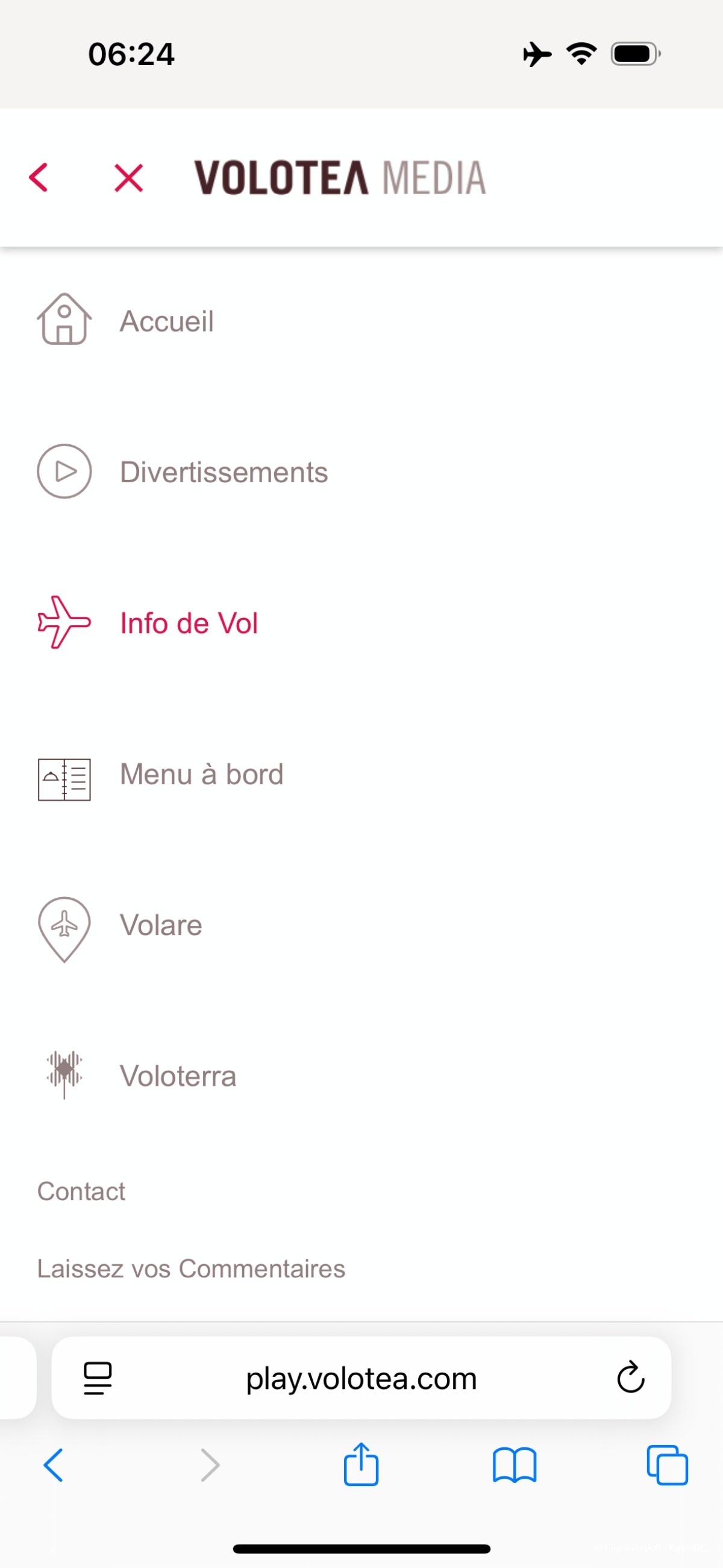723x1568 pixels.
Task: Open the Contact link
Action: [81, 1191]
